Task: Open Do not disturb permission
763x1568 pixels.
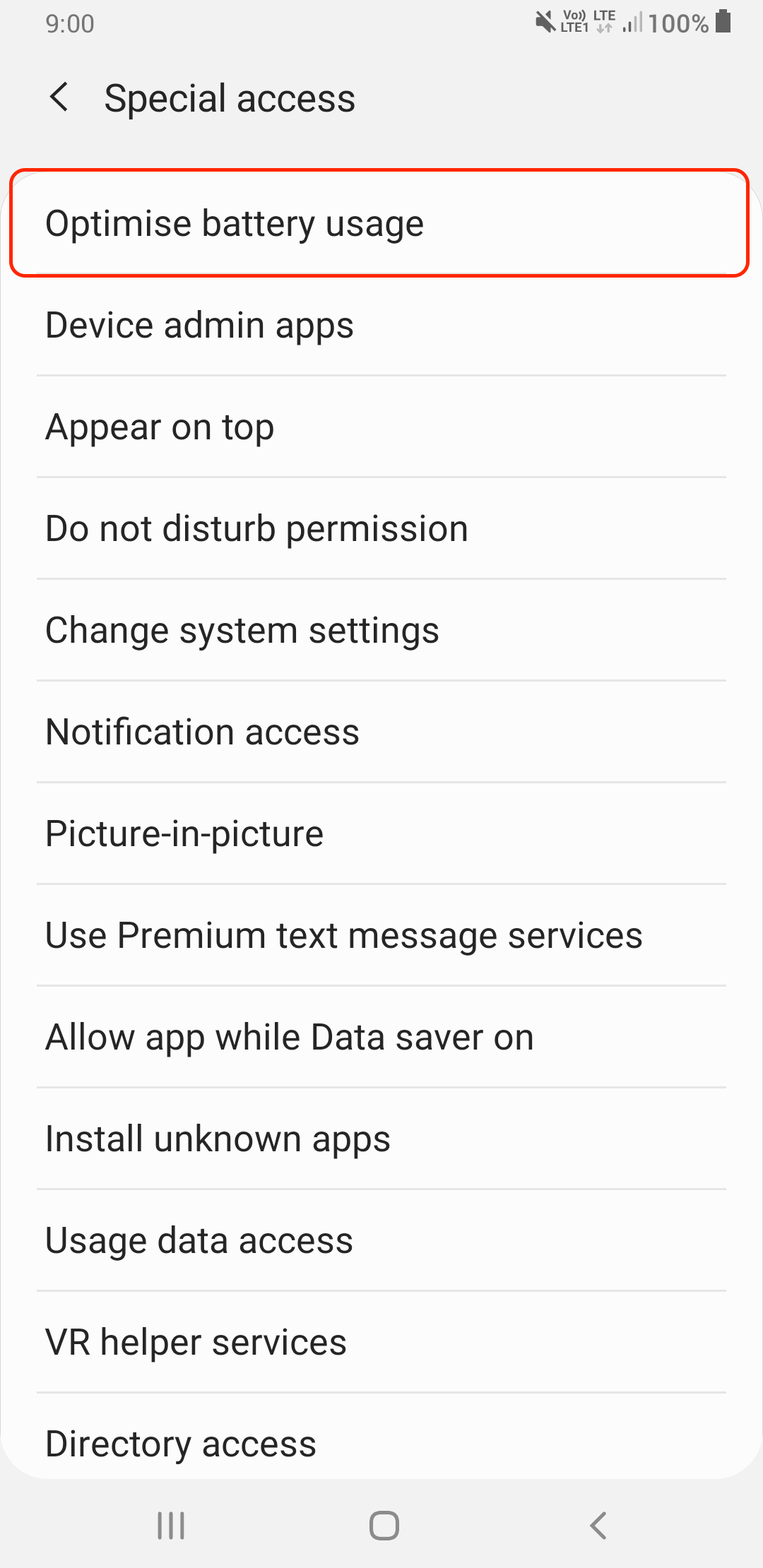Action: coord(381,529)
